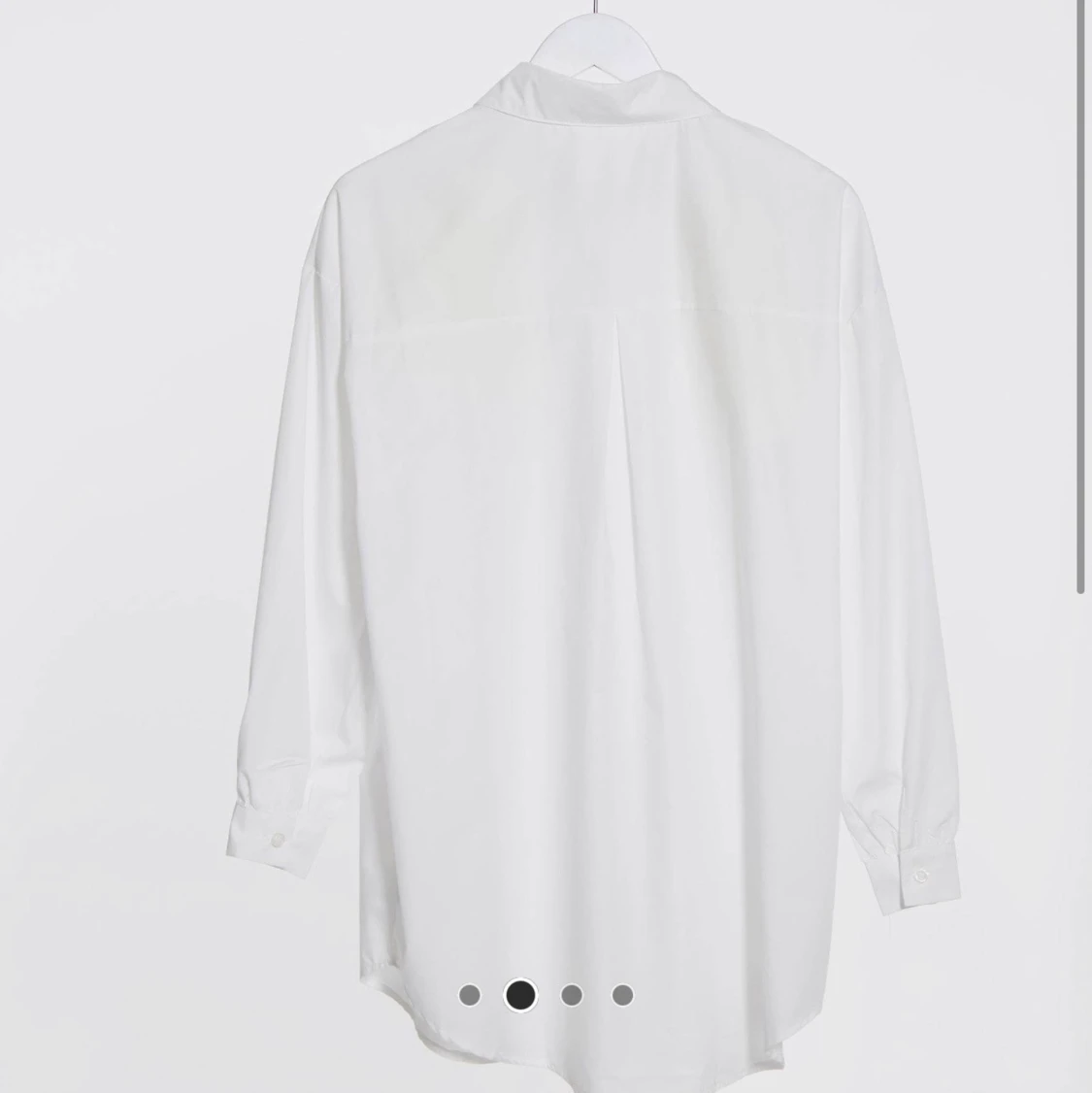Select the first carousel page dot
Screen dimensions: 1092x1093
[469, 995]
